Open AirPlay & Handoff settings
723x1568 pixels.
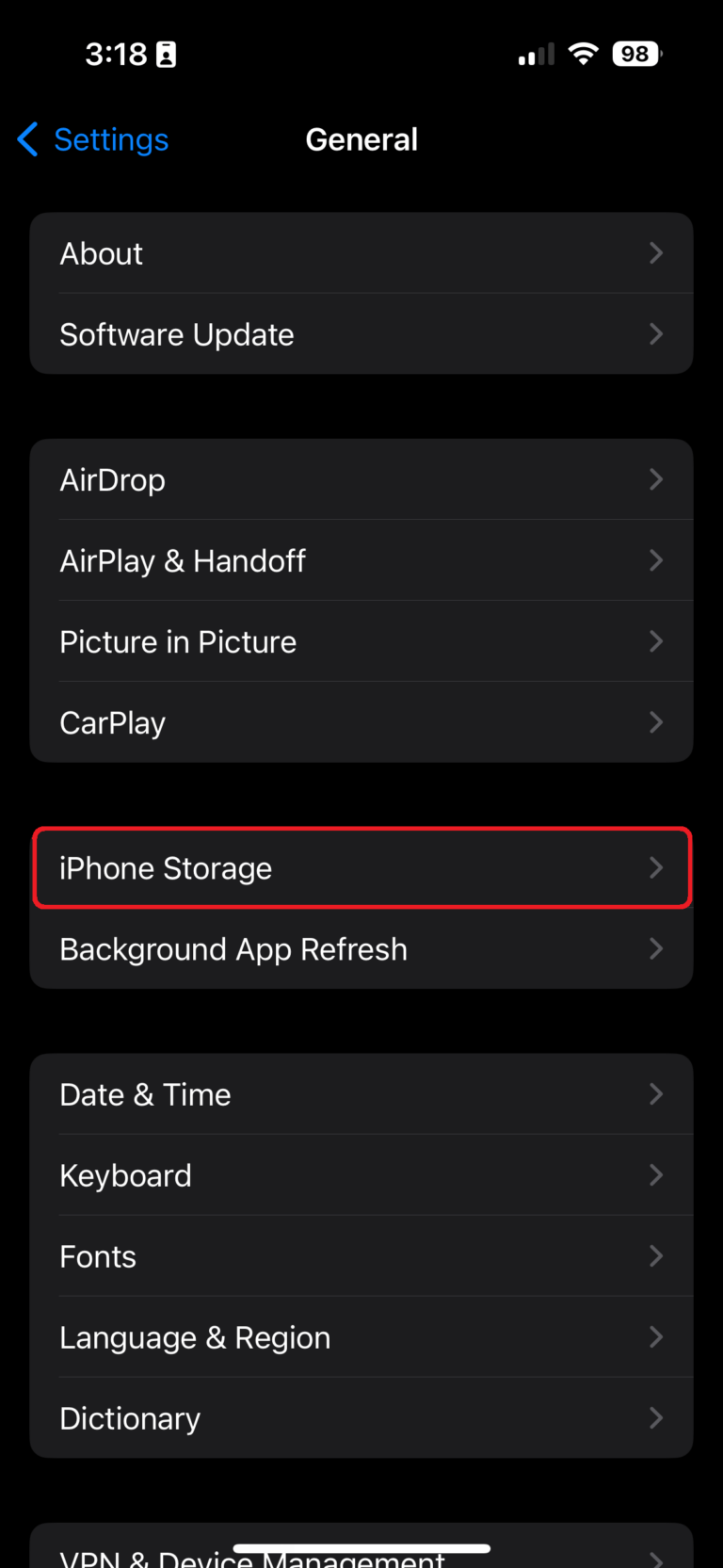[x=361, y=560]
